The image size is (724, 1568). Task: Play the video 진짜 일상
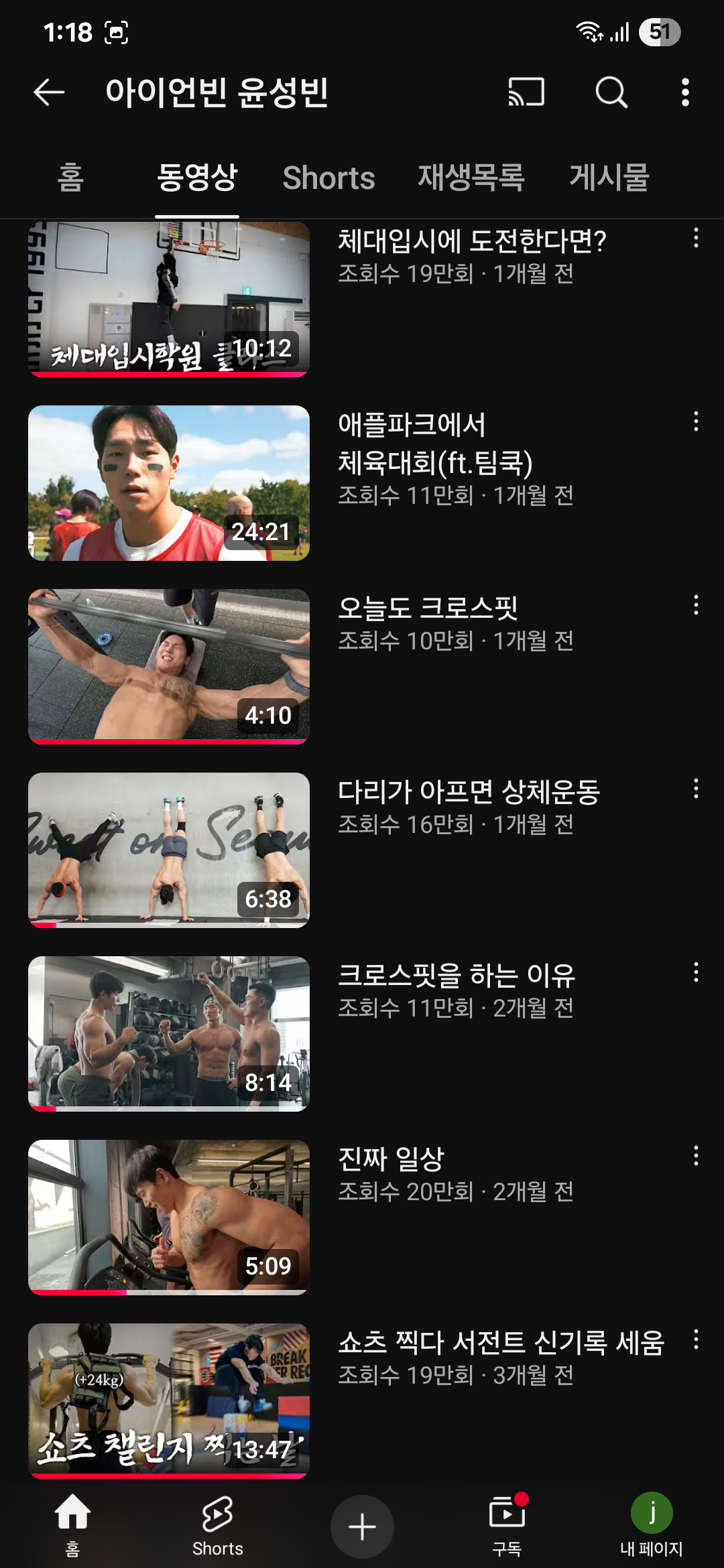[169, 1217]
